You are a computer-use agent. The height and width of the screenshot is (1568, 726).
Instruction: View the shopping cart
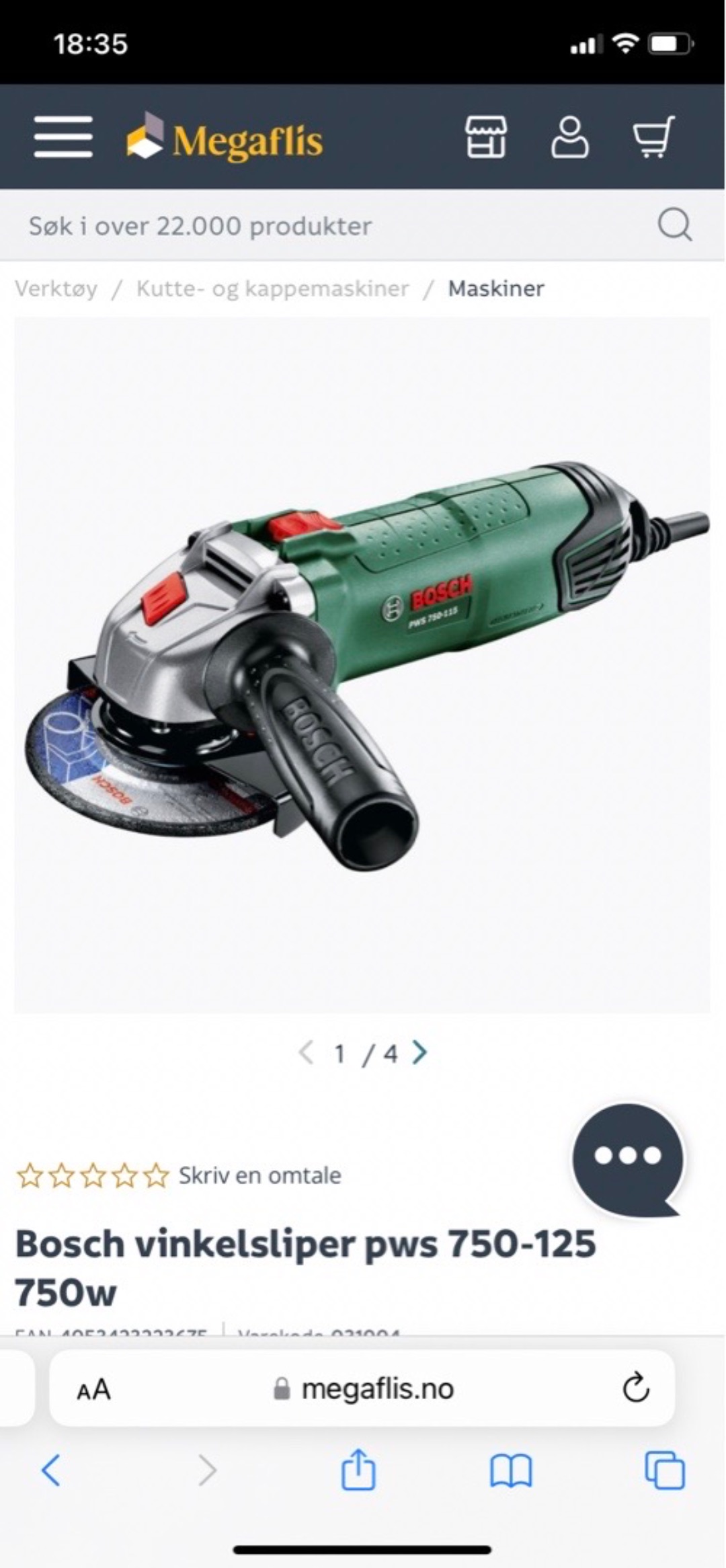[x=653, y=137]
